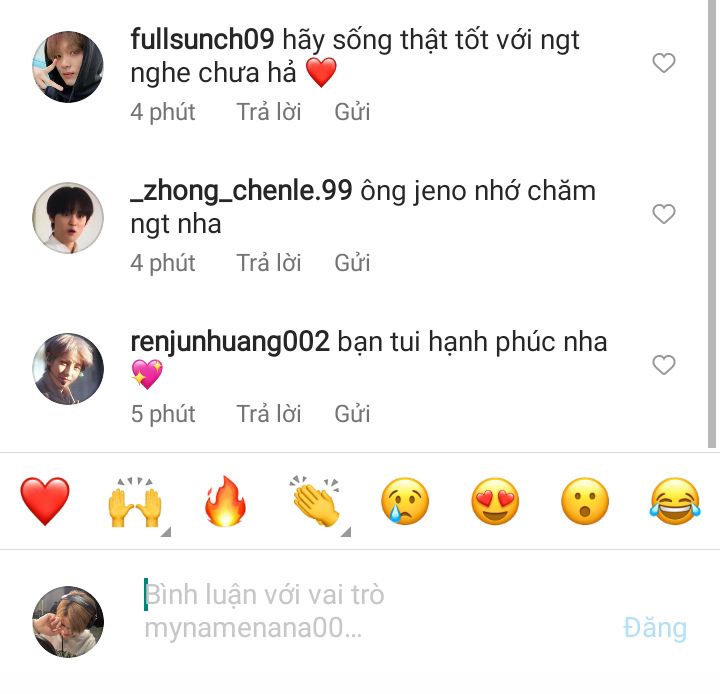Viewport: 720px width, 694px height.
Task: Like renjunhuang002's comment
Action: point(664,365)
